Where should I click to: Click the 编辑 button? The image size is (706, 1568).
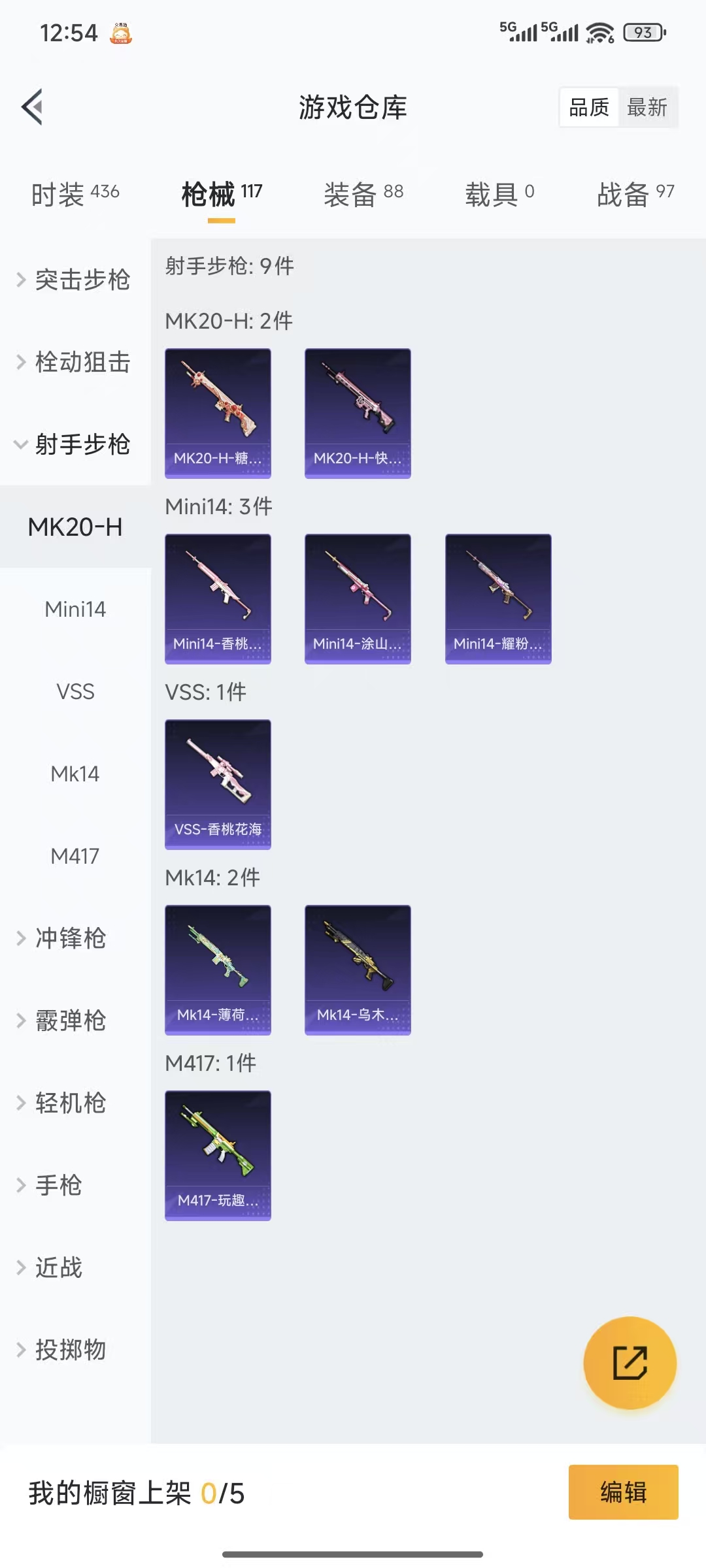(622, 1492)
